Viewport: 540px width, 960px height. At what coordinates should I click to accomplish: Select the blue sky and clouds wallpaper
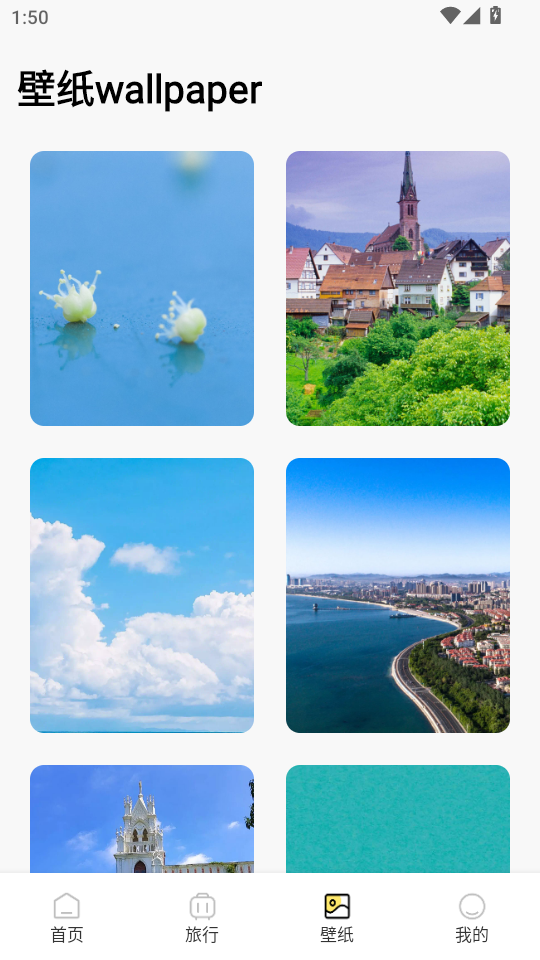[142, 595]
